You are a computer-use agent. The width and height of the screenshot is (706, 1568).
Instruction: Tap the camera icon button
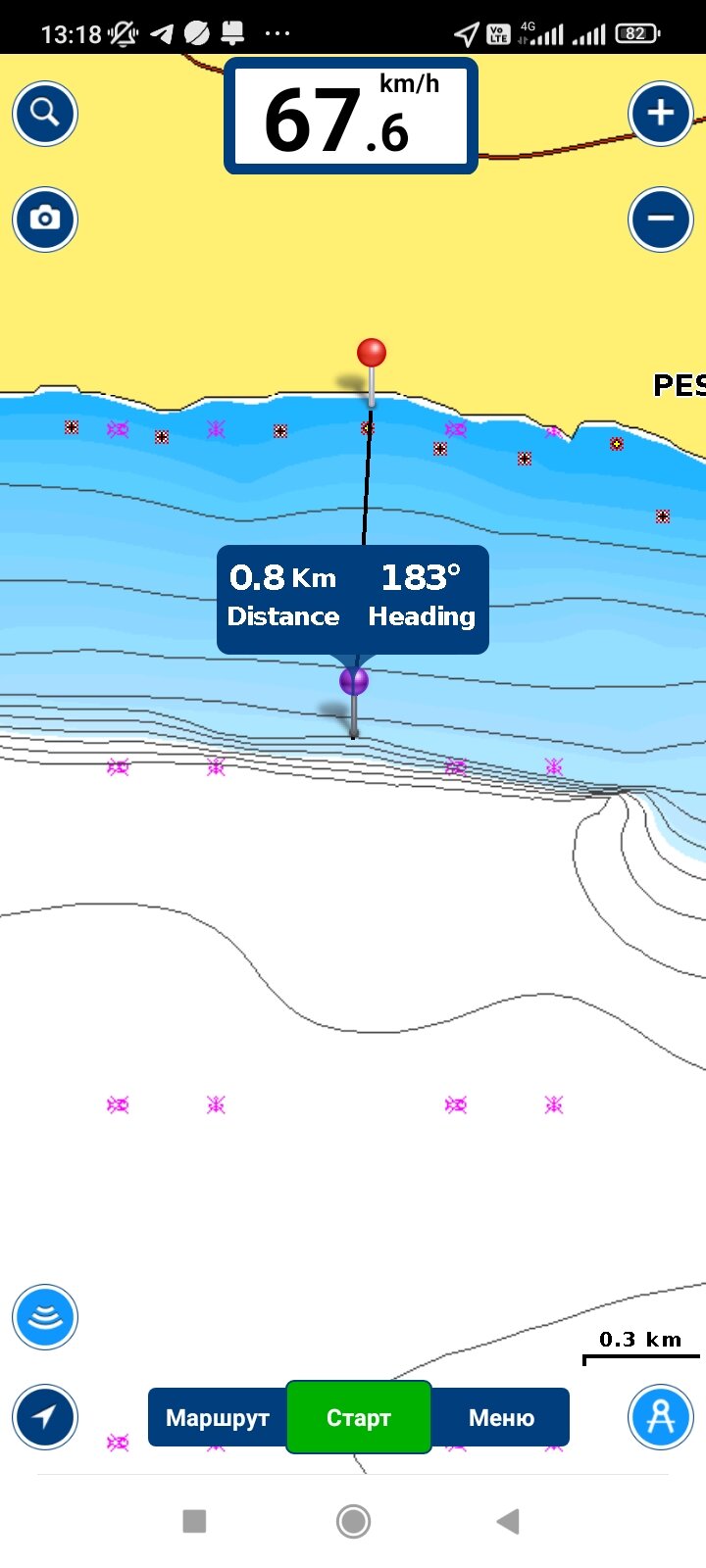point(45,219)
